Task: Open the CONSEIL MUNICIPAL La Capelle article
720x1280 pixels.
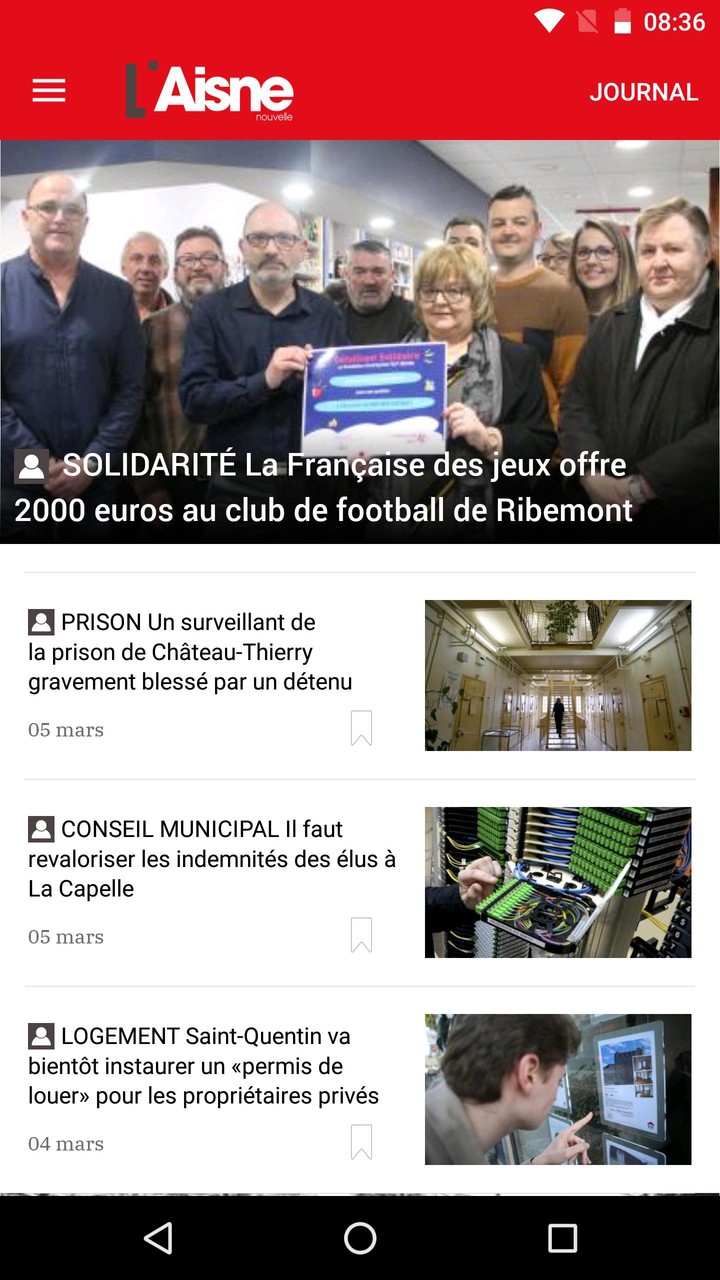Action: pos(212,859)
